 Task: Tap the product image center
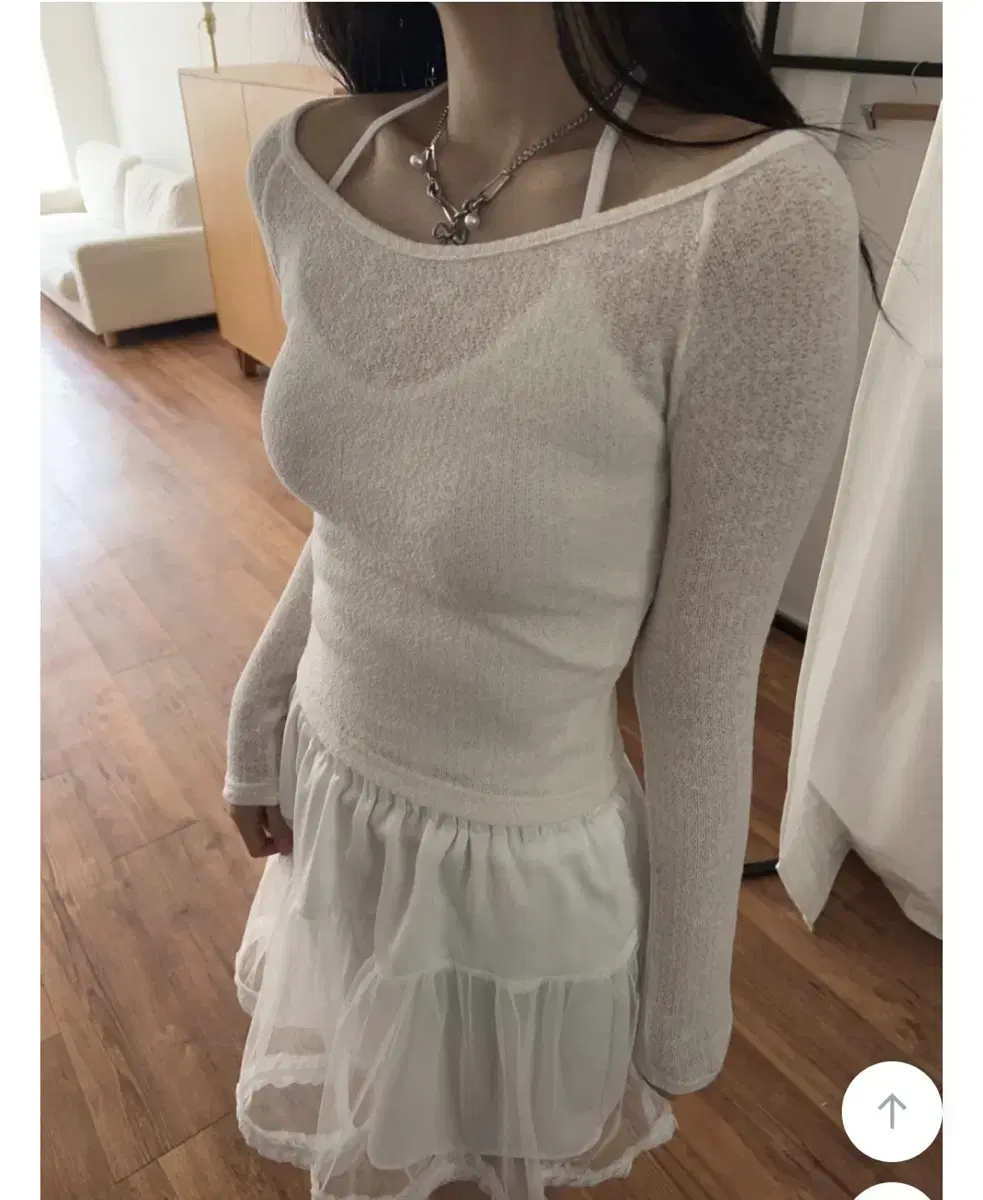[x=491, y=600]
